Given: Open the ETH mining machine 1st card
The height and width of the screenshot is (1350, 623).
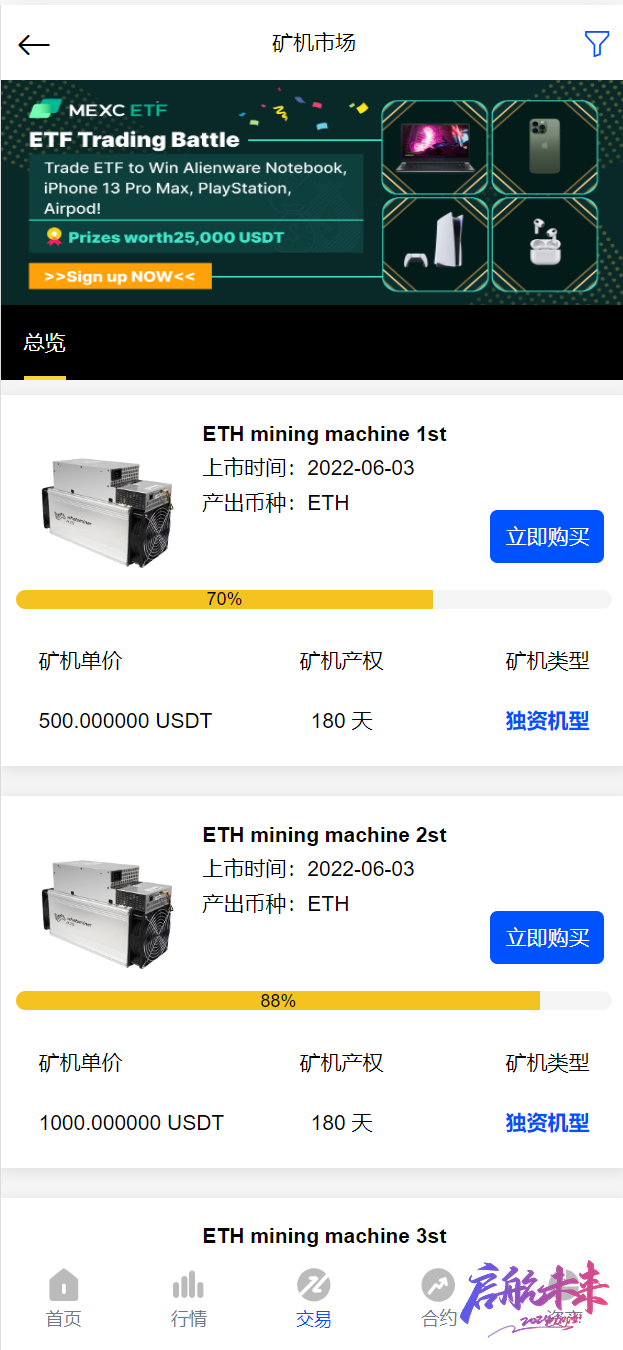Looking at the screenshot, I should click(312, 581).
